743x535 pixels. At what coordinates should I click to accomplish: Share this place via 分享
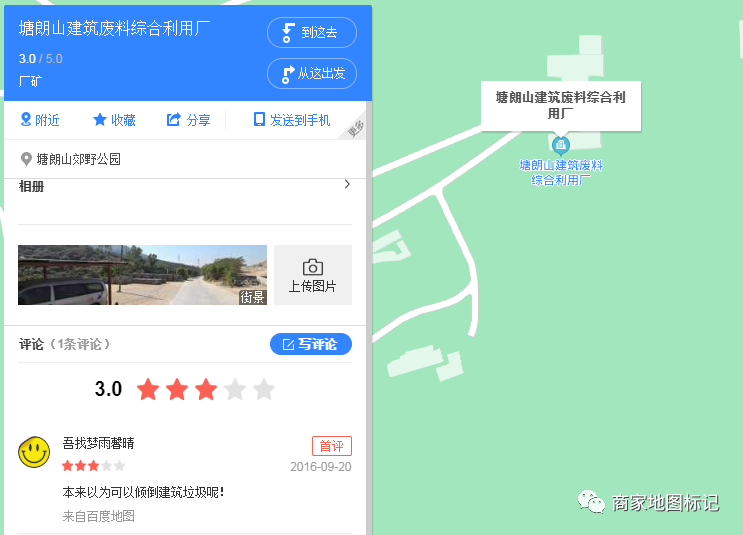(188, 120)
